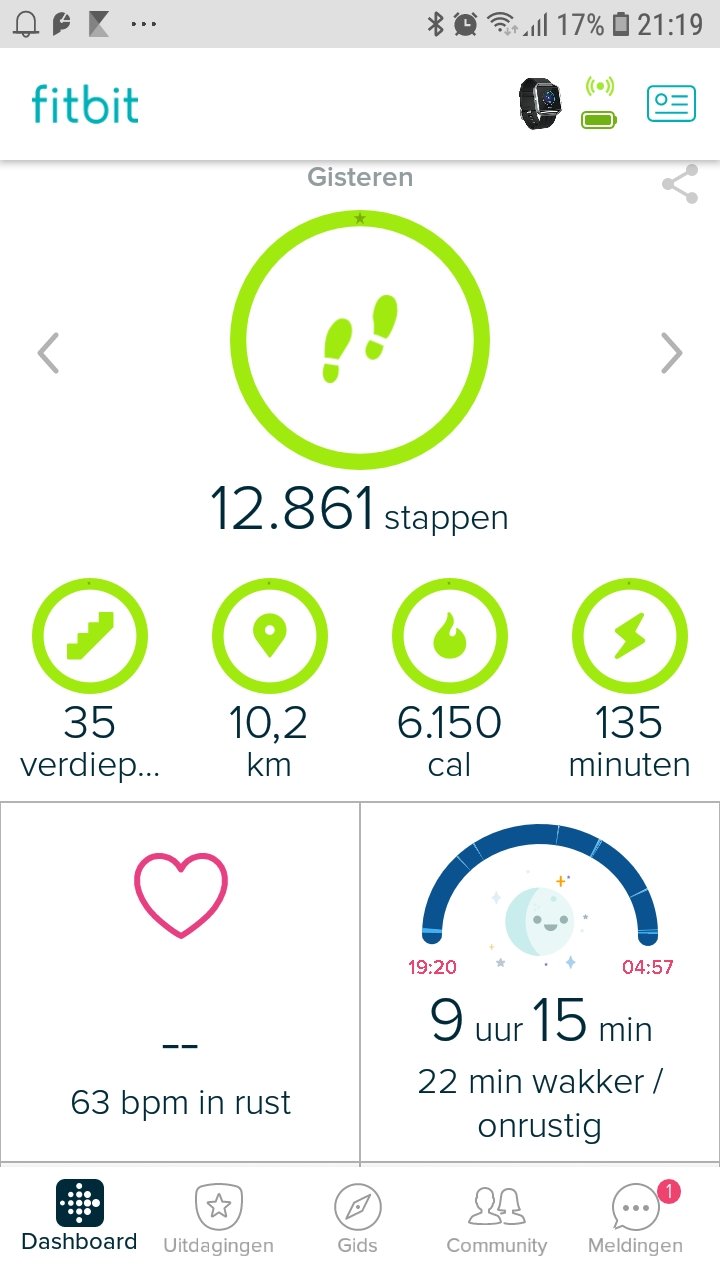Go to the next day

coord(671,353)
